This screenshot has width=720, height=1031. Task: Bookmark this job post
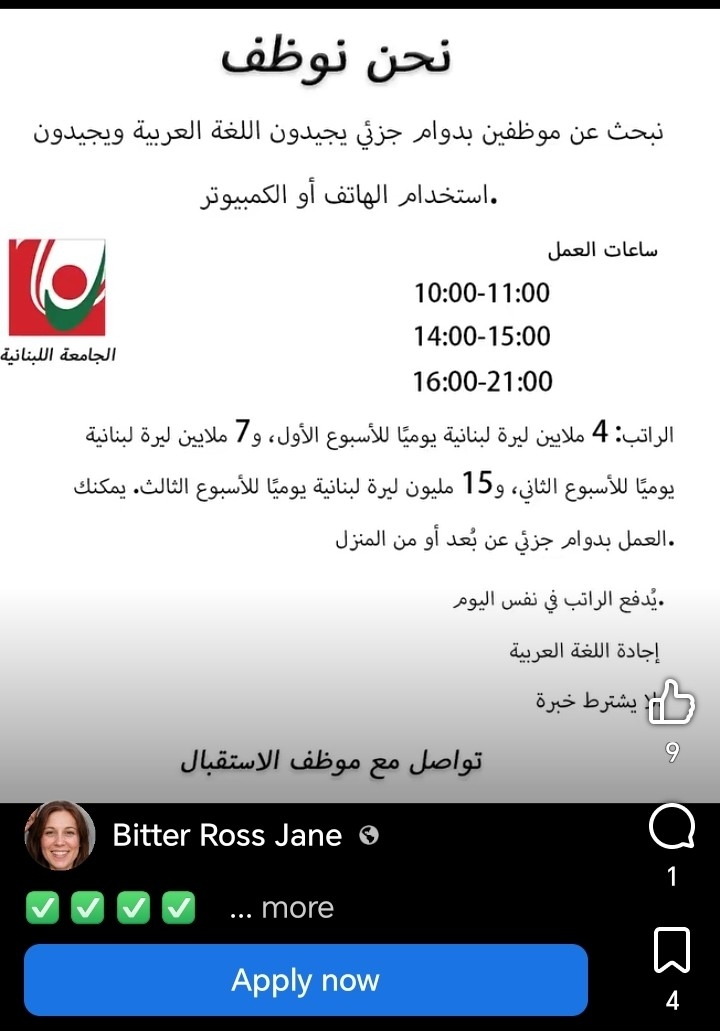(672, 949)
